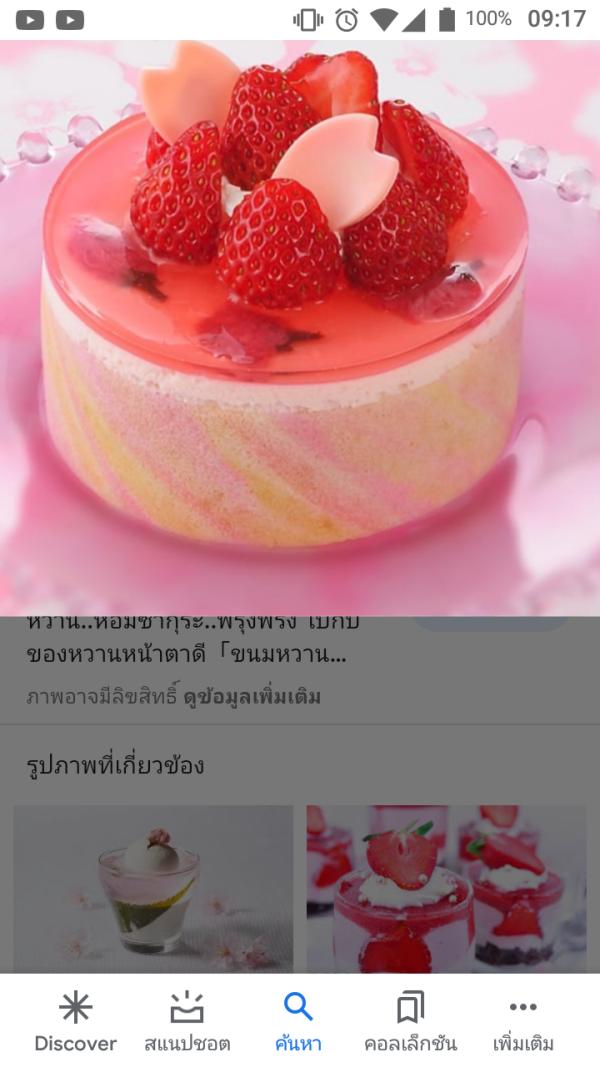This screenshot has width=600, height=1067.
Task: Open the สแนปชอต tab
Action: point(187,1022)
